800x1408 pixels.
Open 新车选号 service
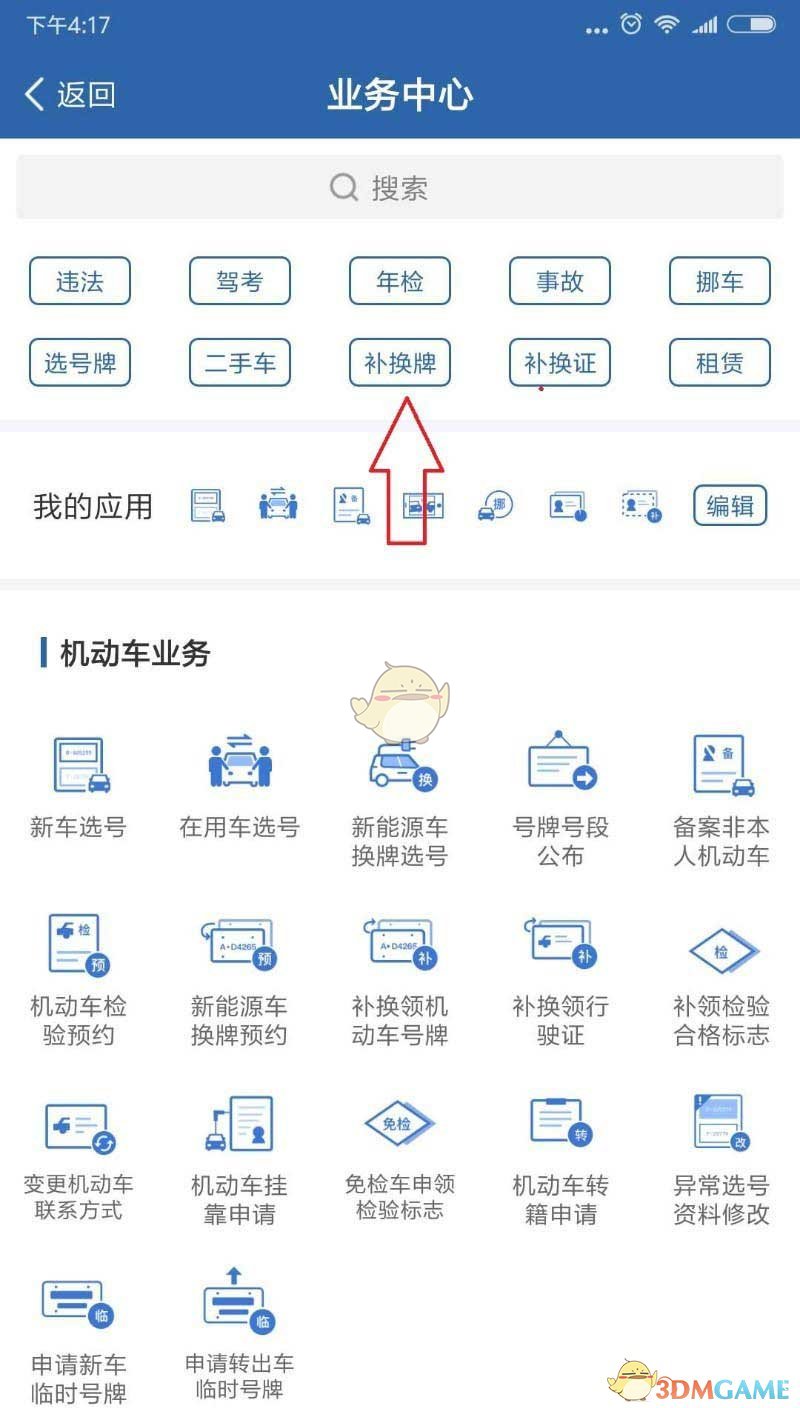80,785
